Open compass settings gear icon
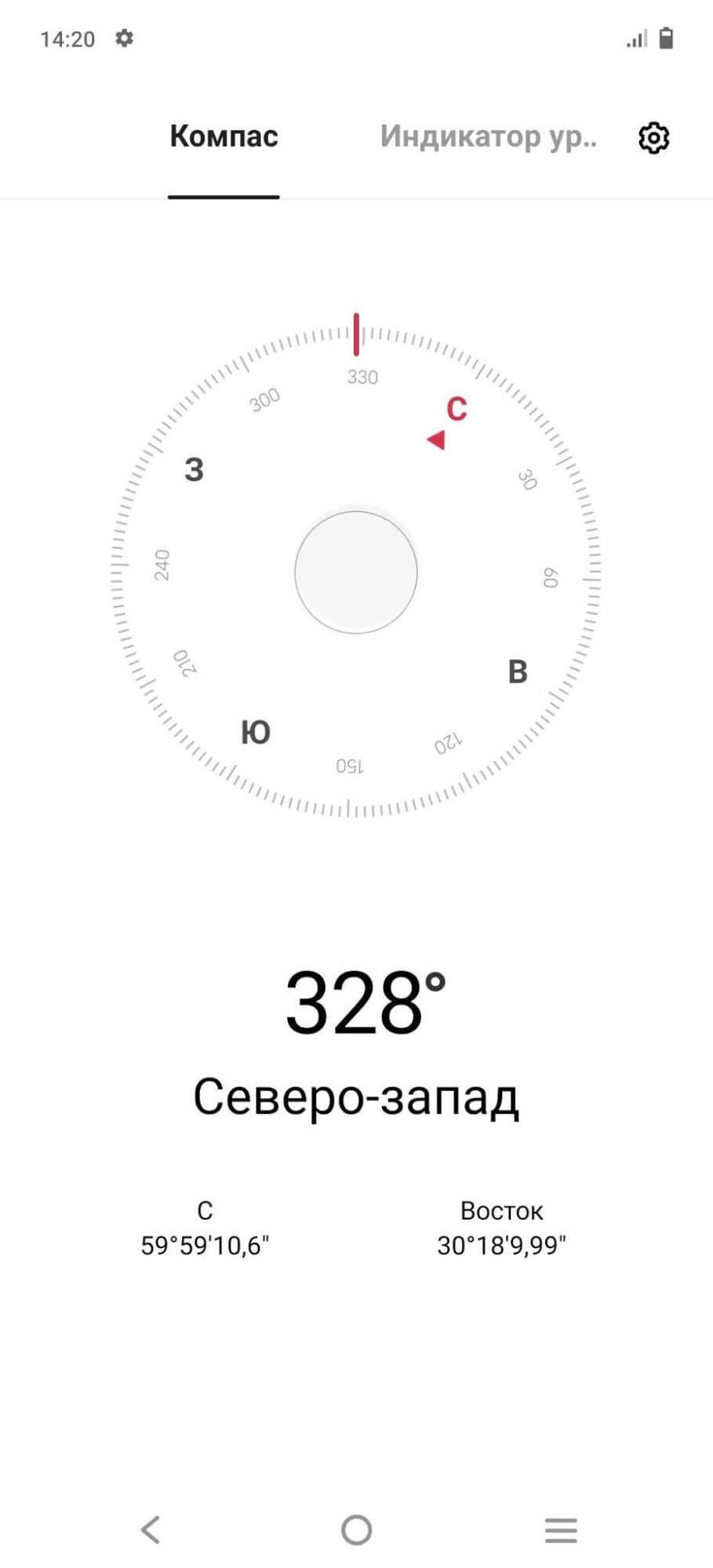Image resolution: width=713 pixels, height=1568 pixels. pos(653,138)
